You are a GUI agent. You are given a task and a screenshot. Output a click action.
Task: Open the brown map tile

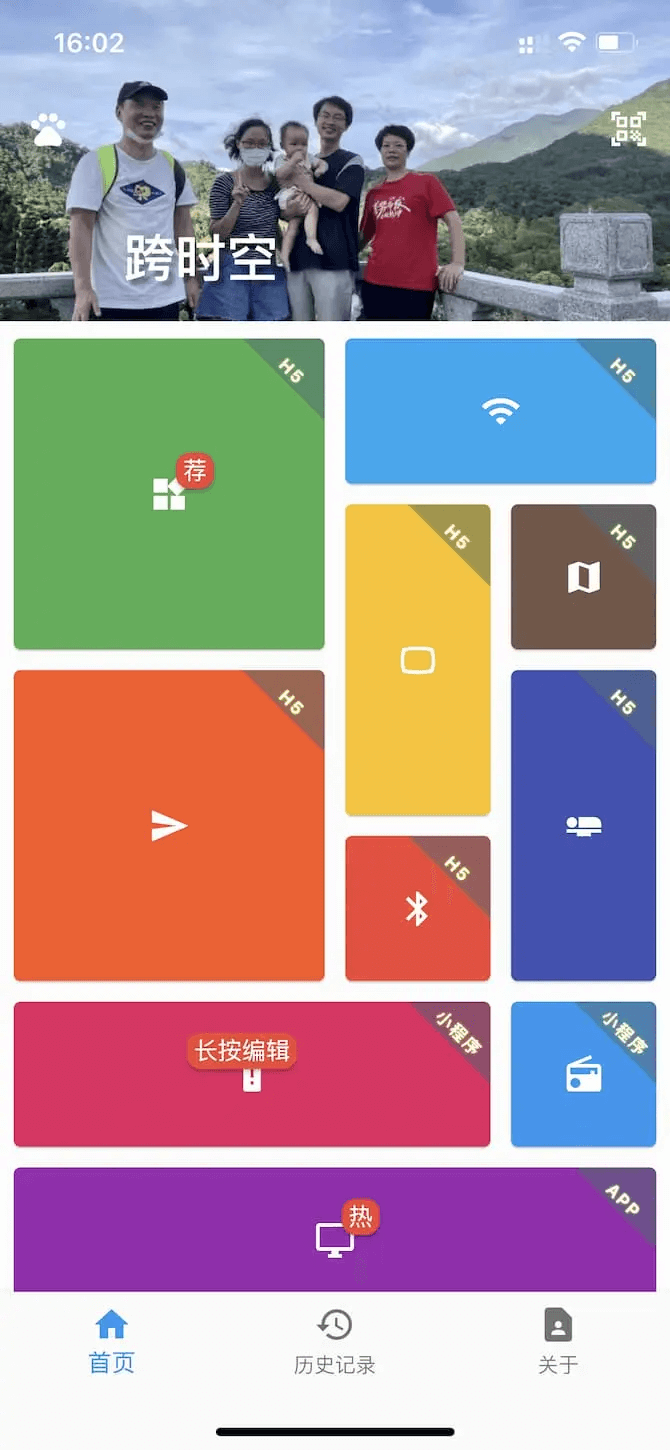point(583,577)
